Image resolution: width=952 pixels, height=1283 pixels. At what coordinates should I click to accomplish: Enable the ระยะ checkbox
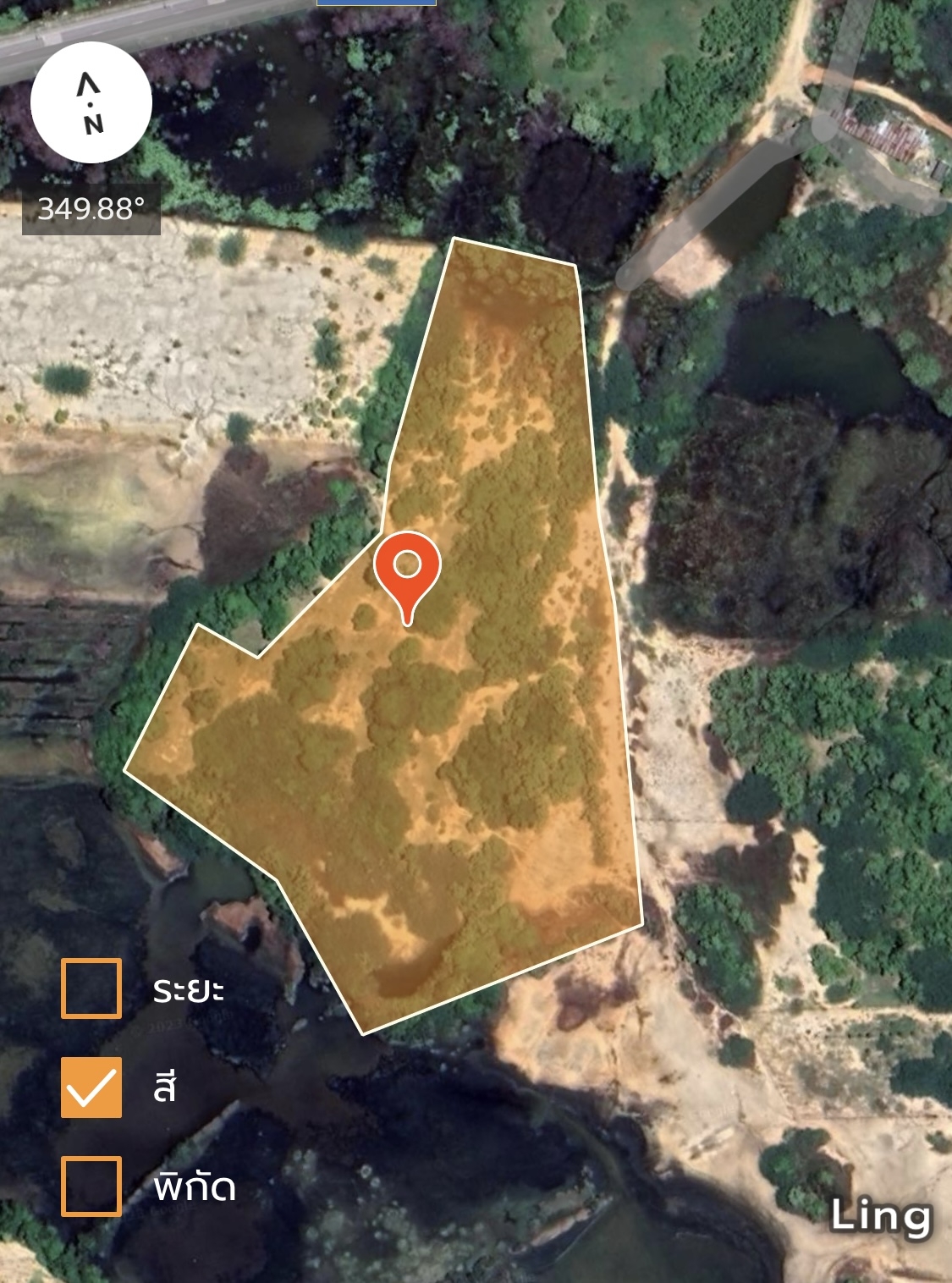click(91, 988)
